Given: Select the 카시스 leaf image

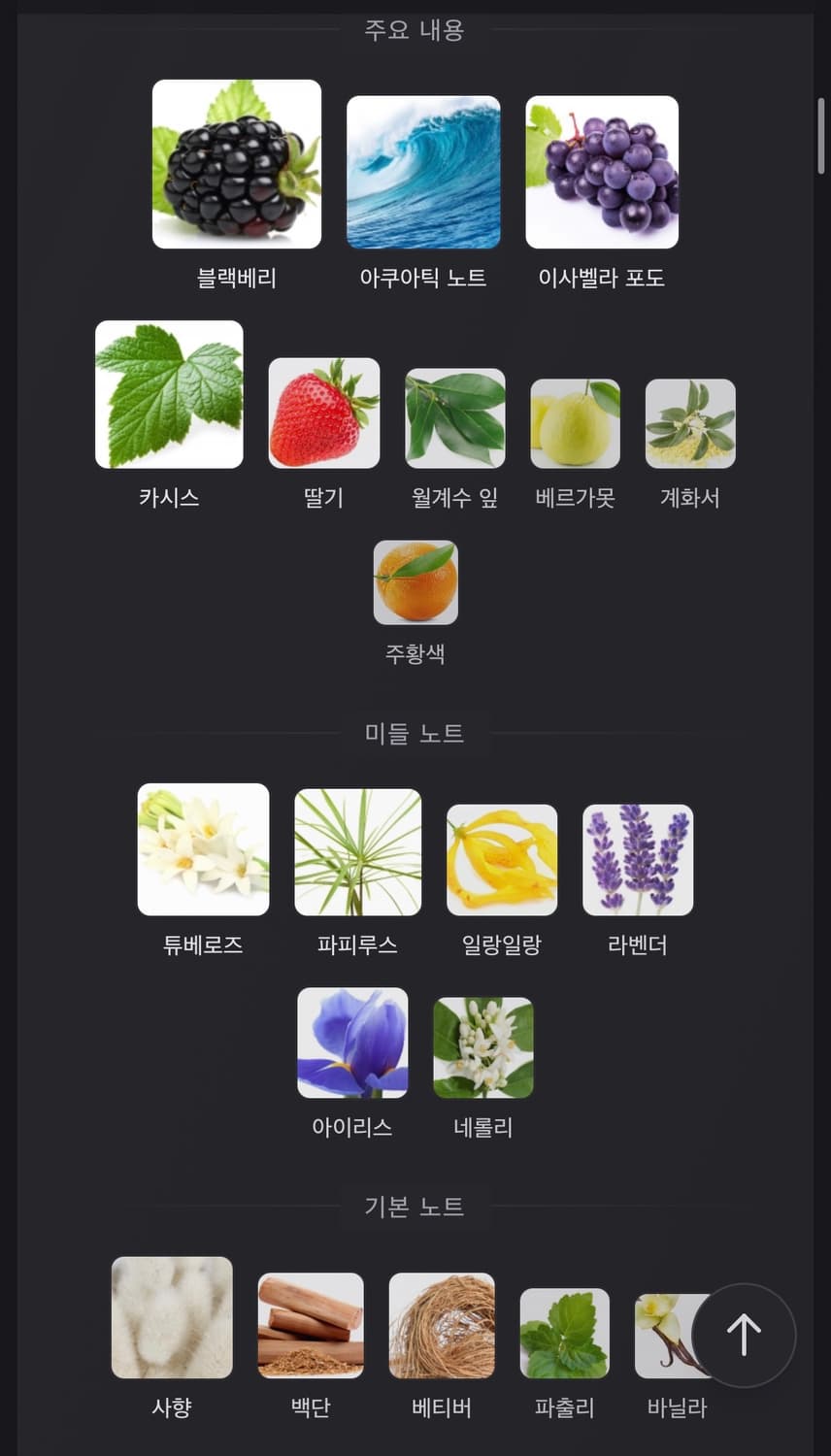Looking at the screenshot, I should (169, 394).
